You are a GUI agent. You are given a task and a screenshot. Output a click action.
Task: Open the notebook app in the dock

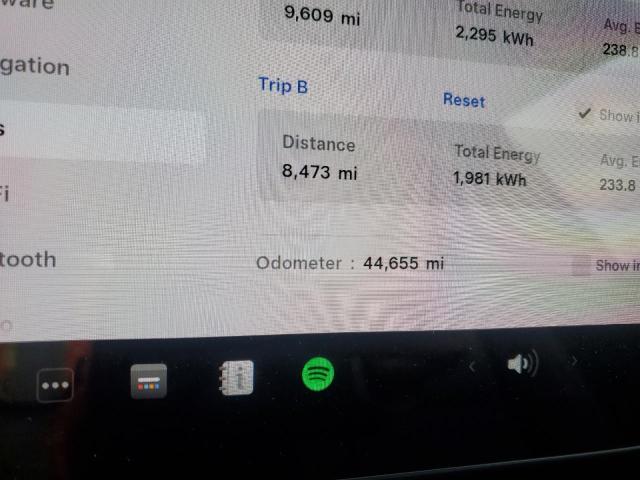[237, 378]
